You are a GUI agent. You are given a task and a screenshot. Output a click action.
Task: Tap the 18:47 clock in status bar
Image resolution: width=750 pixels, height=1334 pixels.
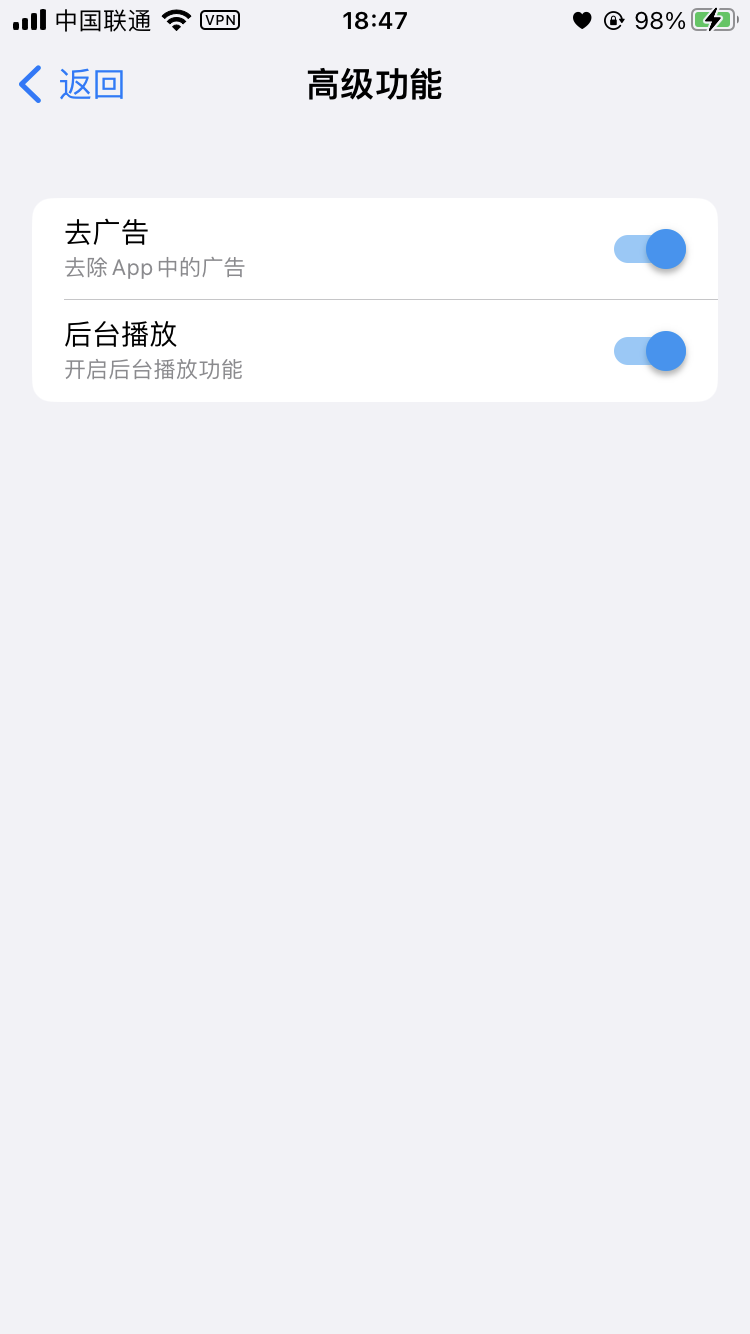tap(374, 19)
